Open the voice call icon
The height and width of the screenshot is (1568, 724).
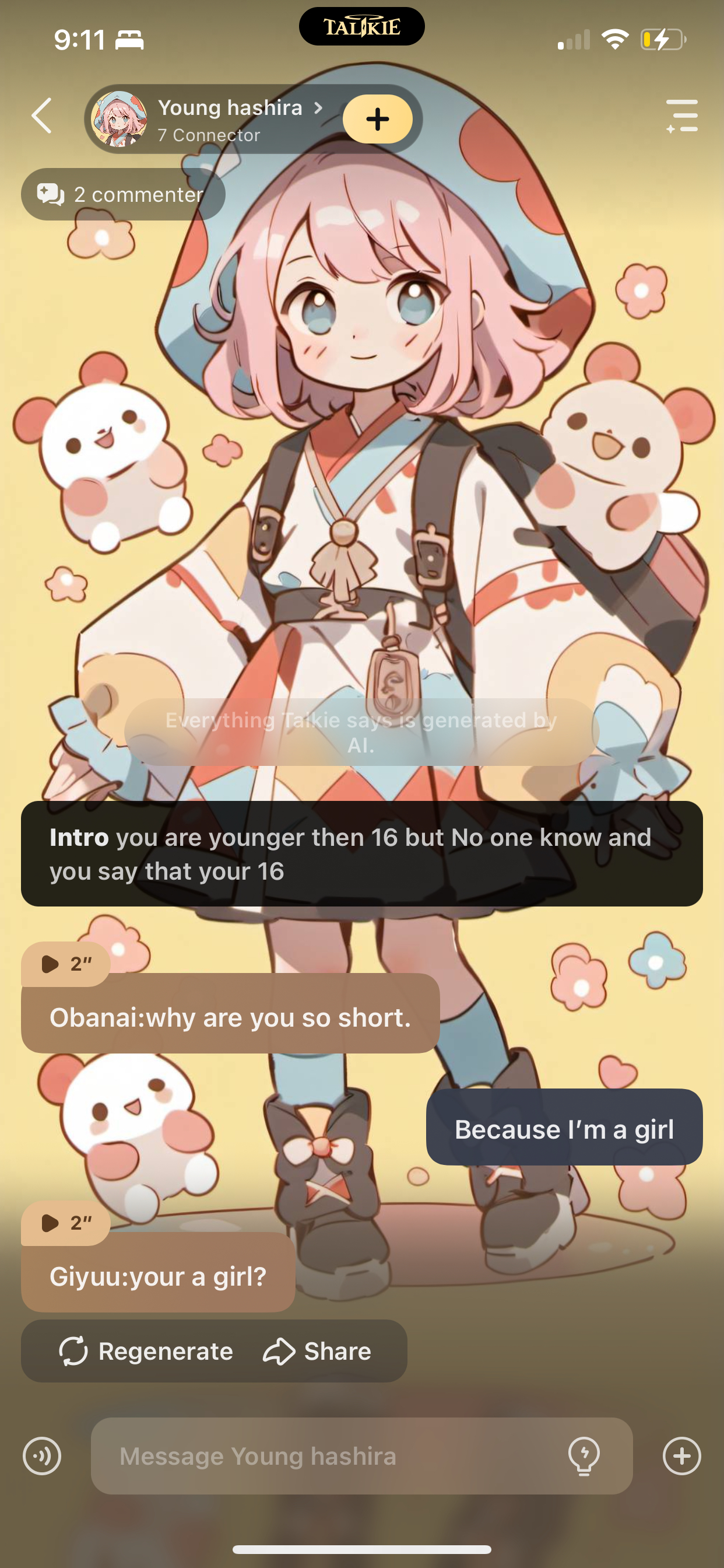(x=42, y=1456)
